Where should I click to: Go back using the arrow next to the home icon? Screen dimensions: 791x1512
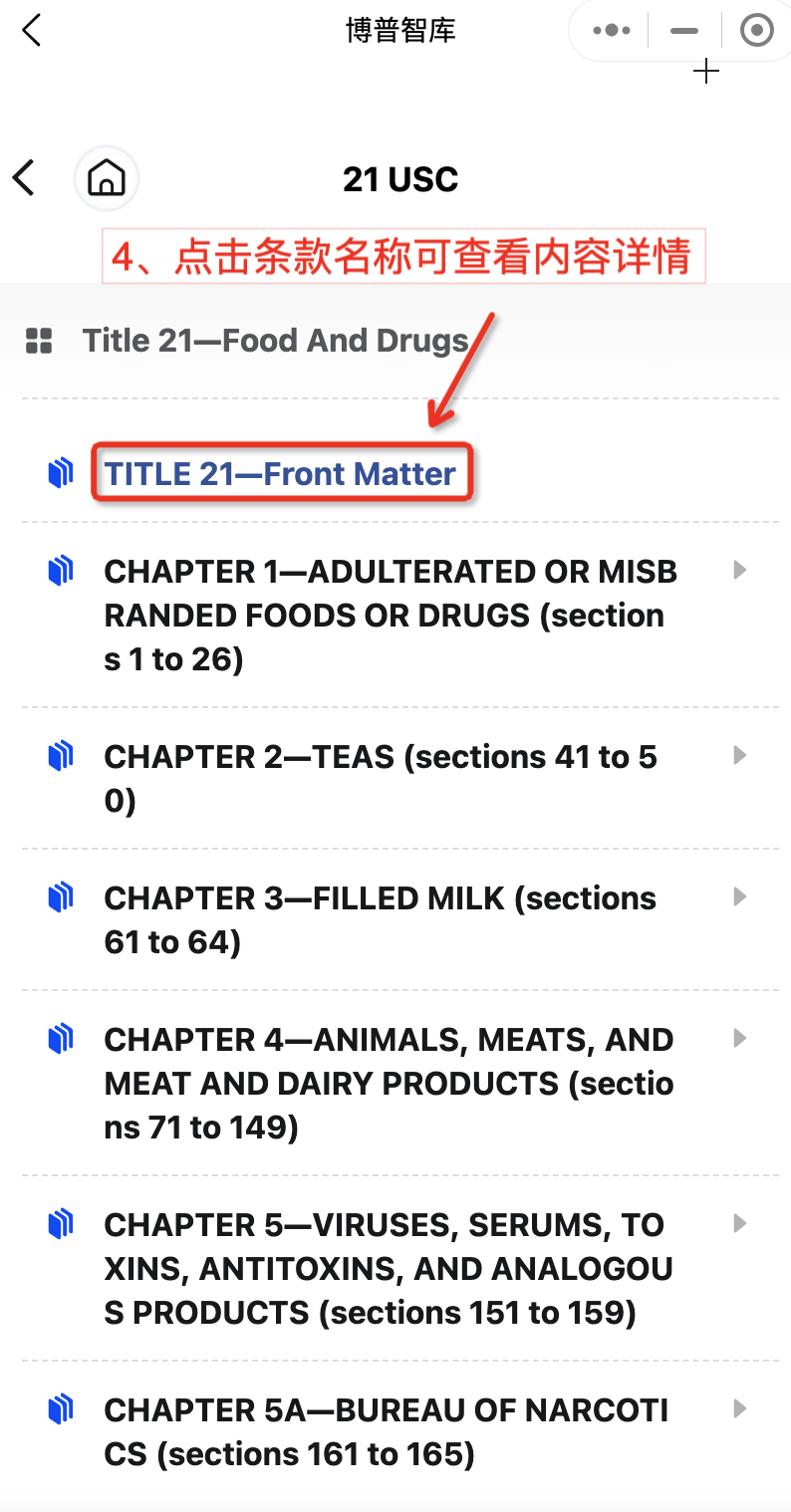click(x=24, y=178)
